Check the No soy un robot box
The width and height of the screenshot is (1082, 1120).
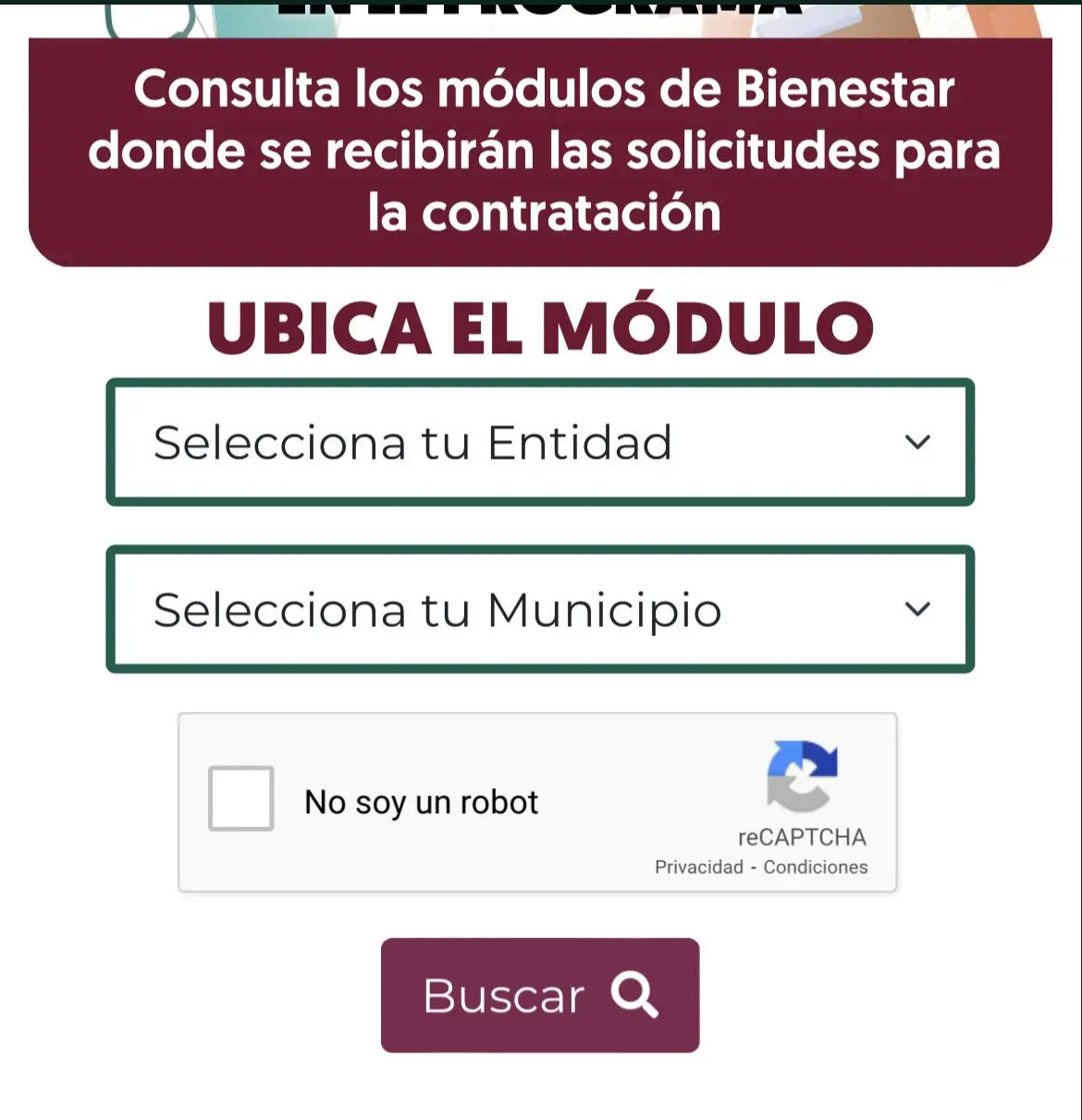pos(240,799)
